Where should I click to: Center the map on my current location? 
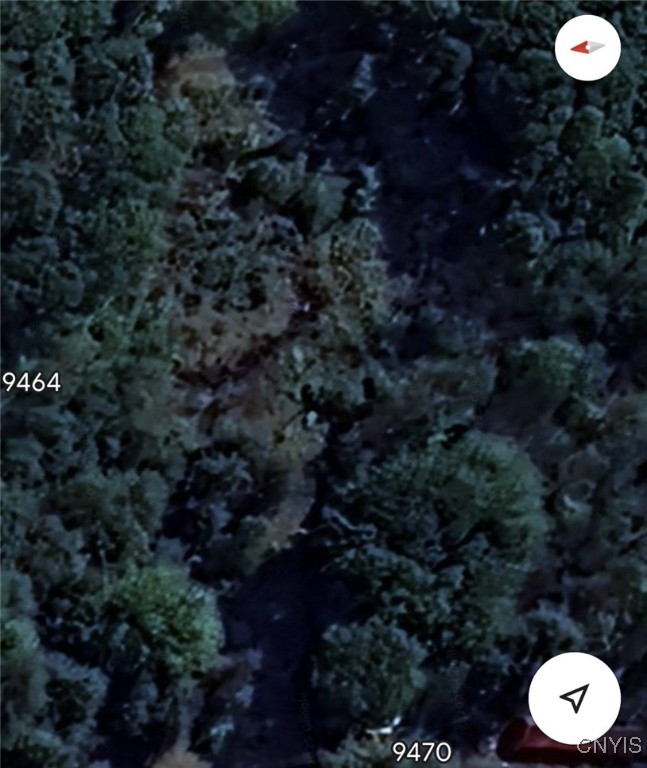point(574,698)
